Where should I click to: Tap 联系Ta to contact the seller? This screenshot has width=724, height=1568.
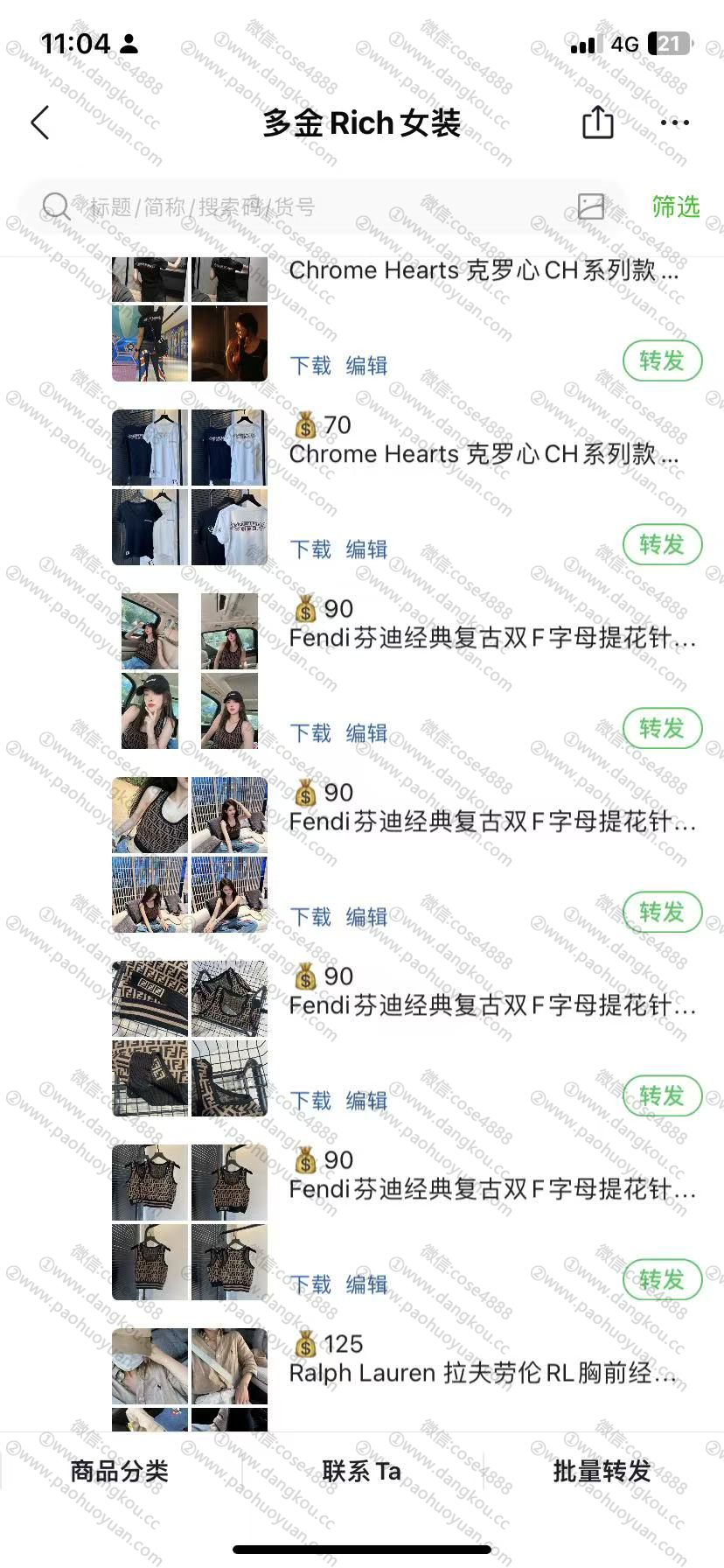point(362,1472)
